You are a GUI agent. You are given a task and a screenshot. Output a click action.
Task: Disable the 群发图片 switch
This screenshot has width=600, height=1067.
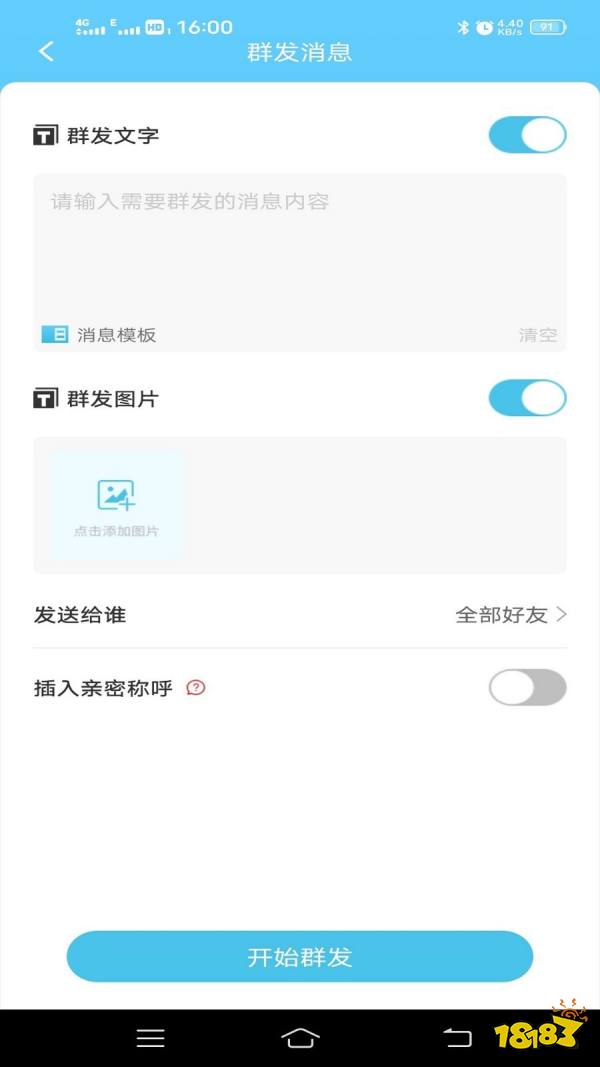pos(527,398)
